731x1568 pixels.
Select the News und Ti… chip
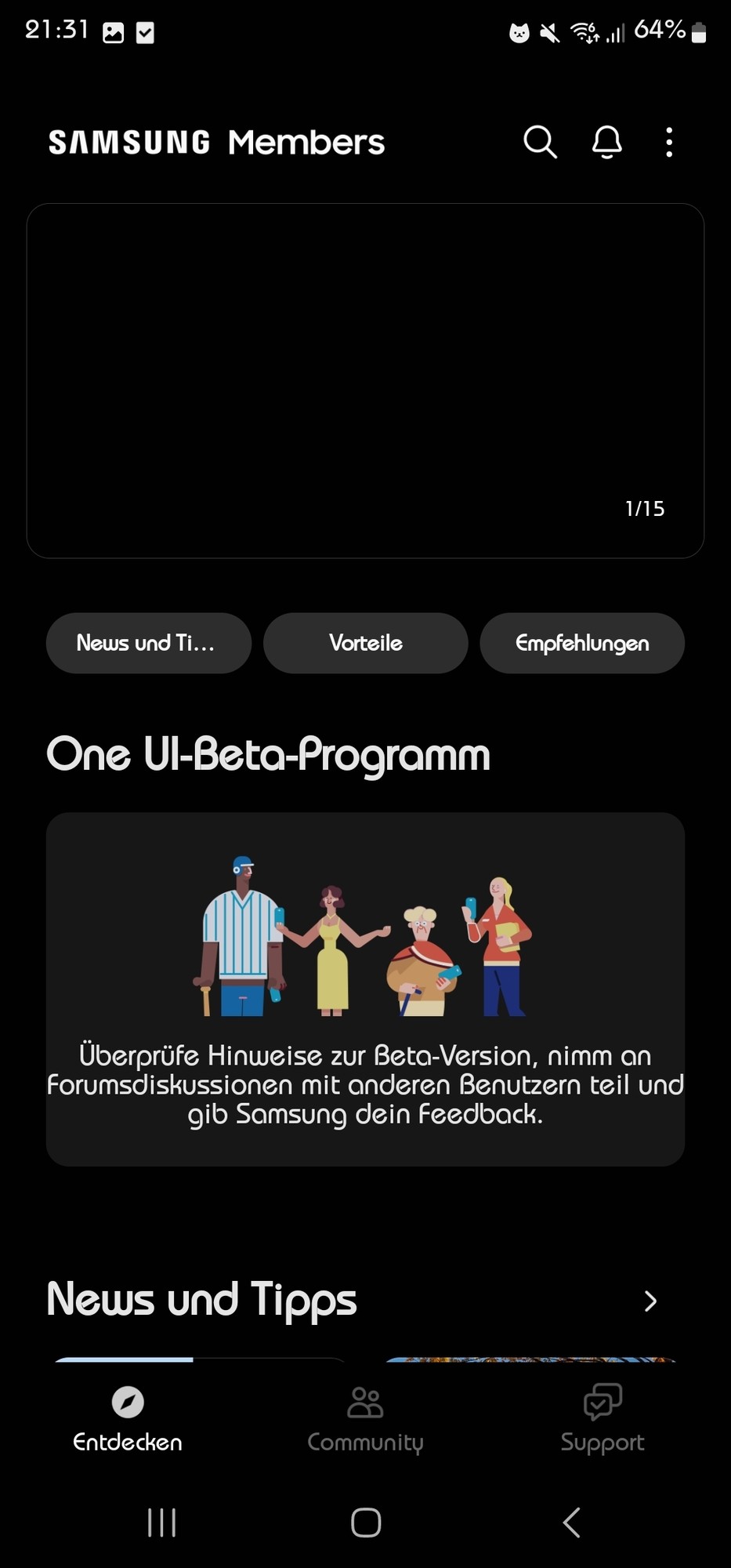[148, 643]
